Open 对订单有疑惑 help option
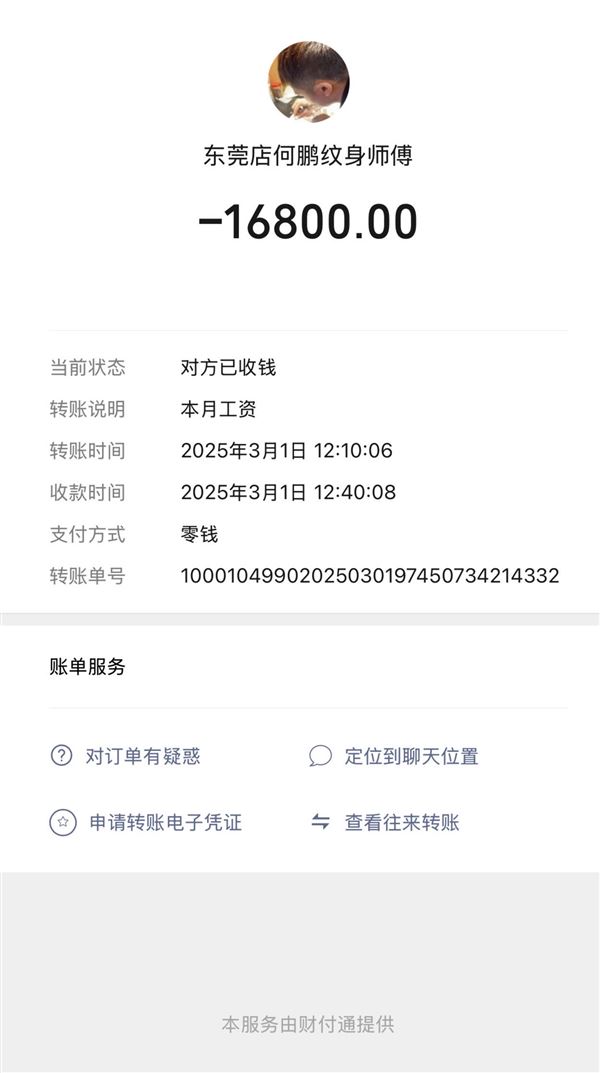This screenshot has width=600, height=1073. point(125,756)
